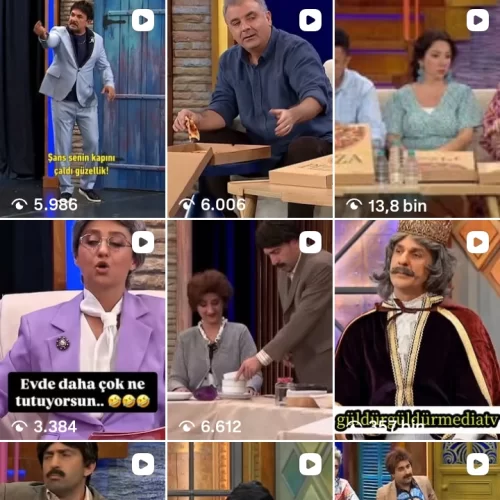
Task: Open the 'Evde daha çok ne tutuyorsun' video
Action: pyautogui.click(x=82, y=330)
